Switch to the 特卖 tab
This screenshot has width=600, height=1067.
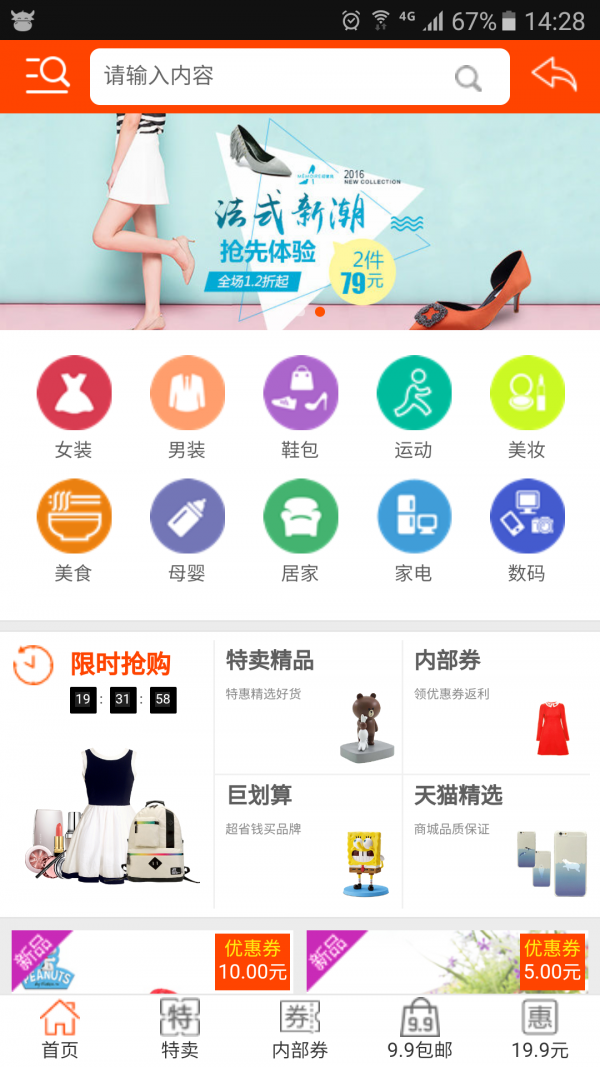point(180,1030)
